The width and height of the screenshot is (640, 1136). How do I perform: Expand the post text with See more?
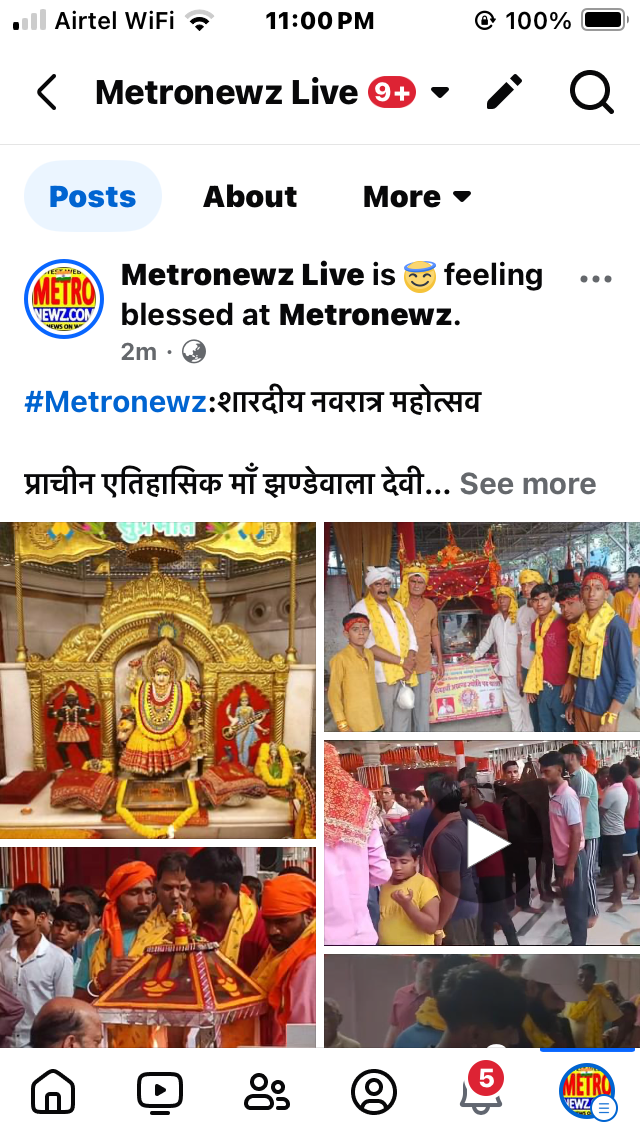coord(528,483)
